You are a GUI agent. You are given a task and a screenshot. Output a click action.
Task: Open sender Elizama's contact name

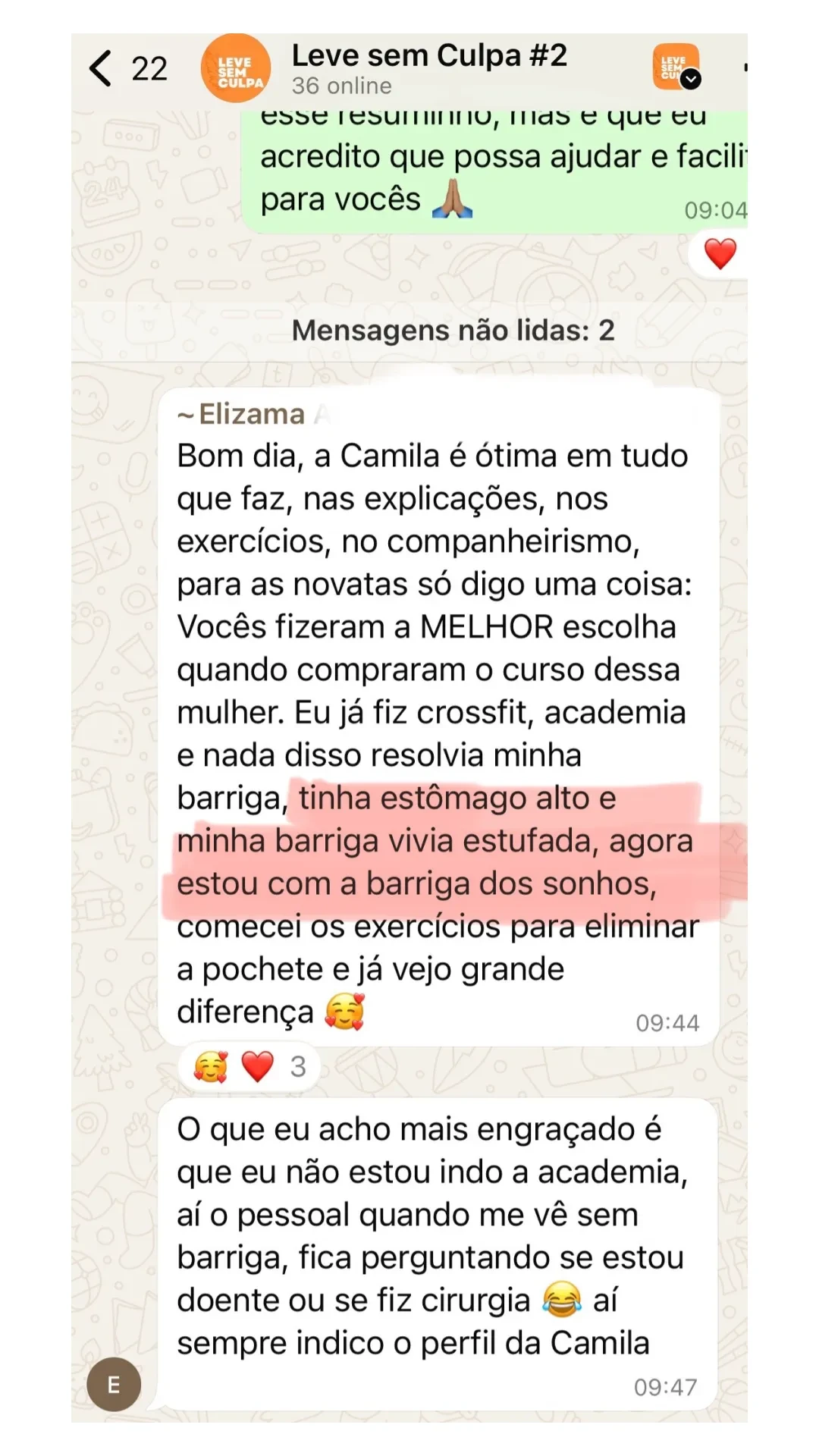coord(250,415)
